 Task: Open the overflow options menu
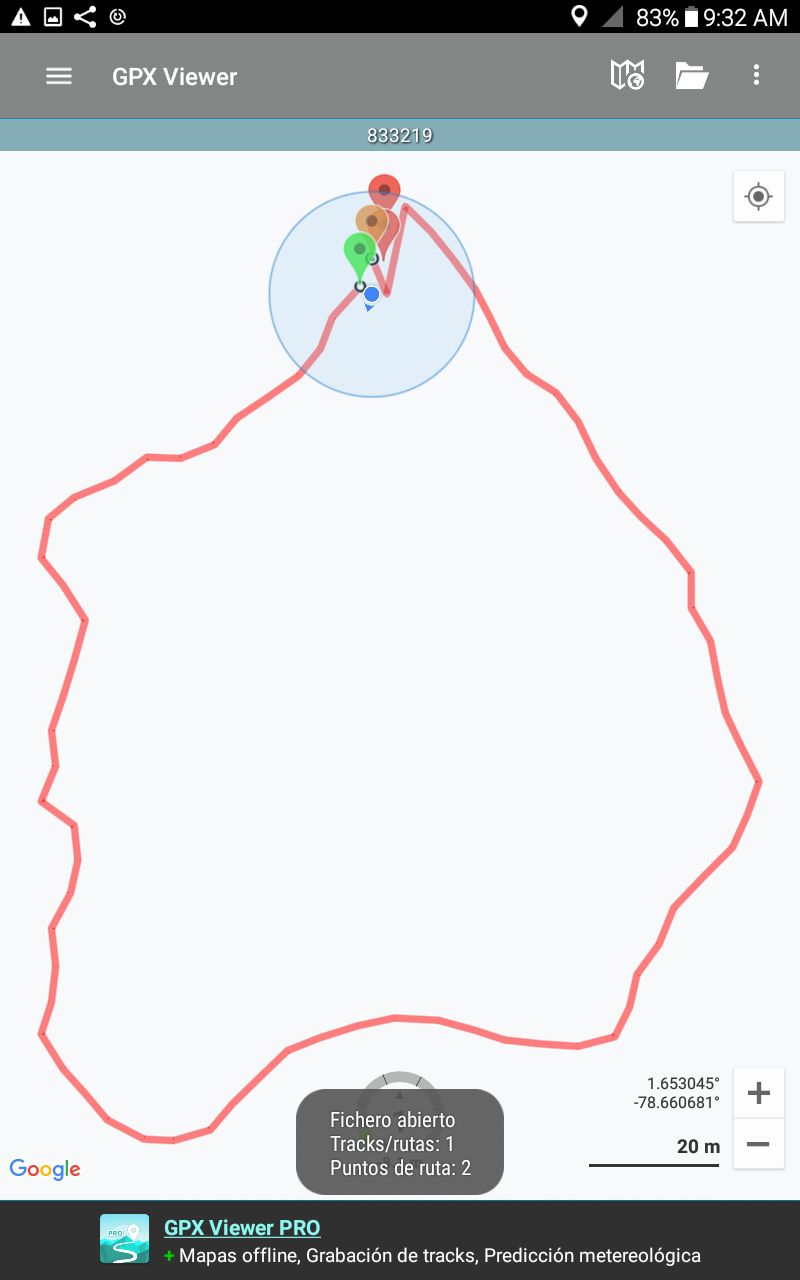(756, 75)
